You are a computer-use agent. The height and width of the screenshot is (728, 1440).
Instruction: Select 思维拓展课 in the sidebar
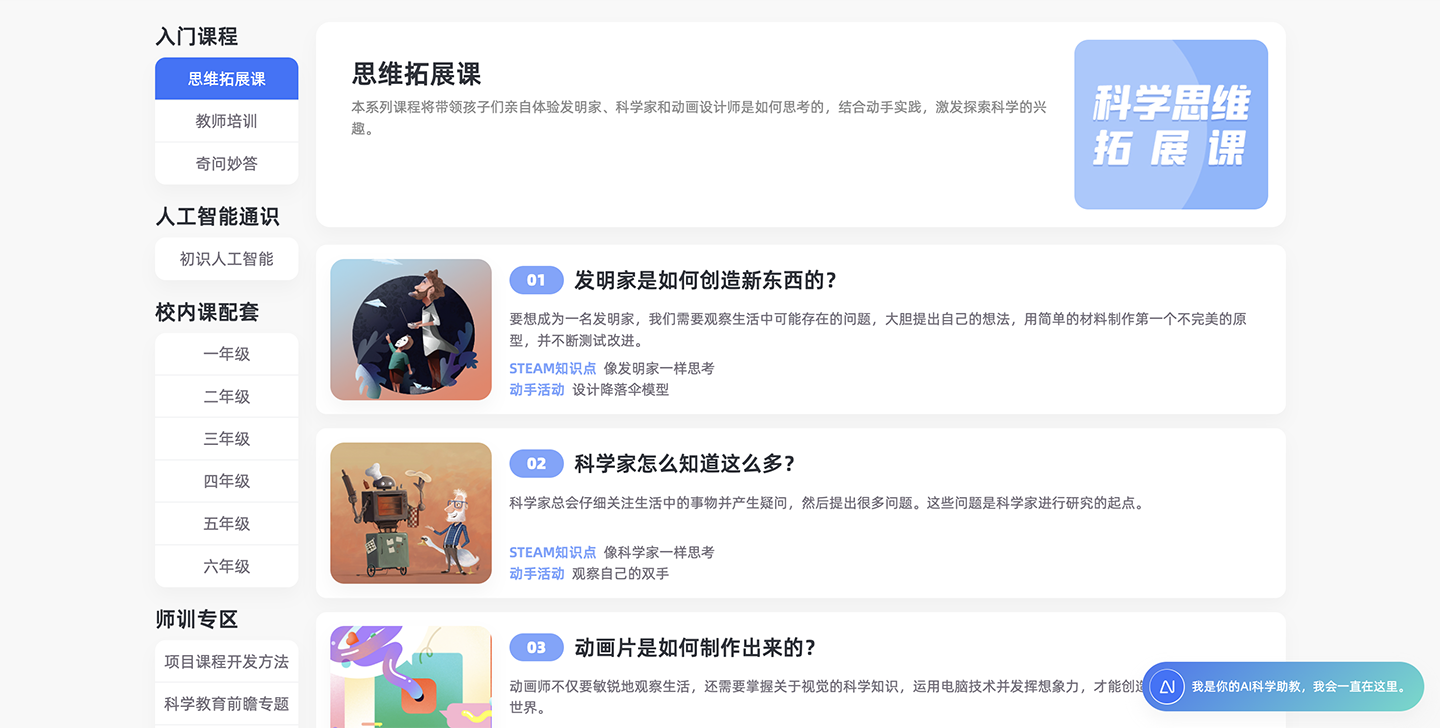226,79
